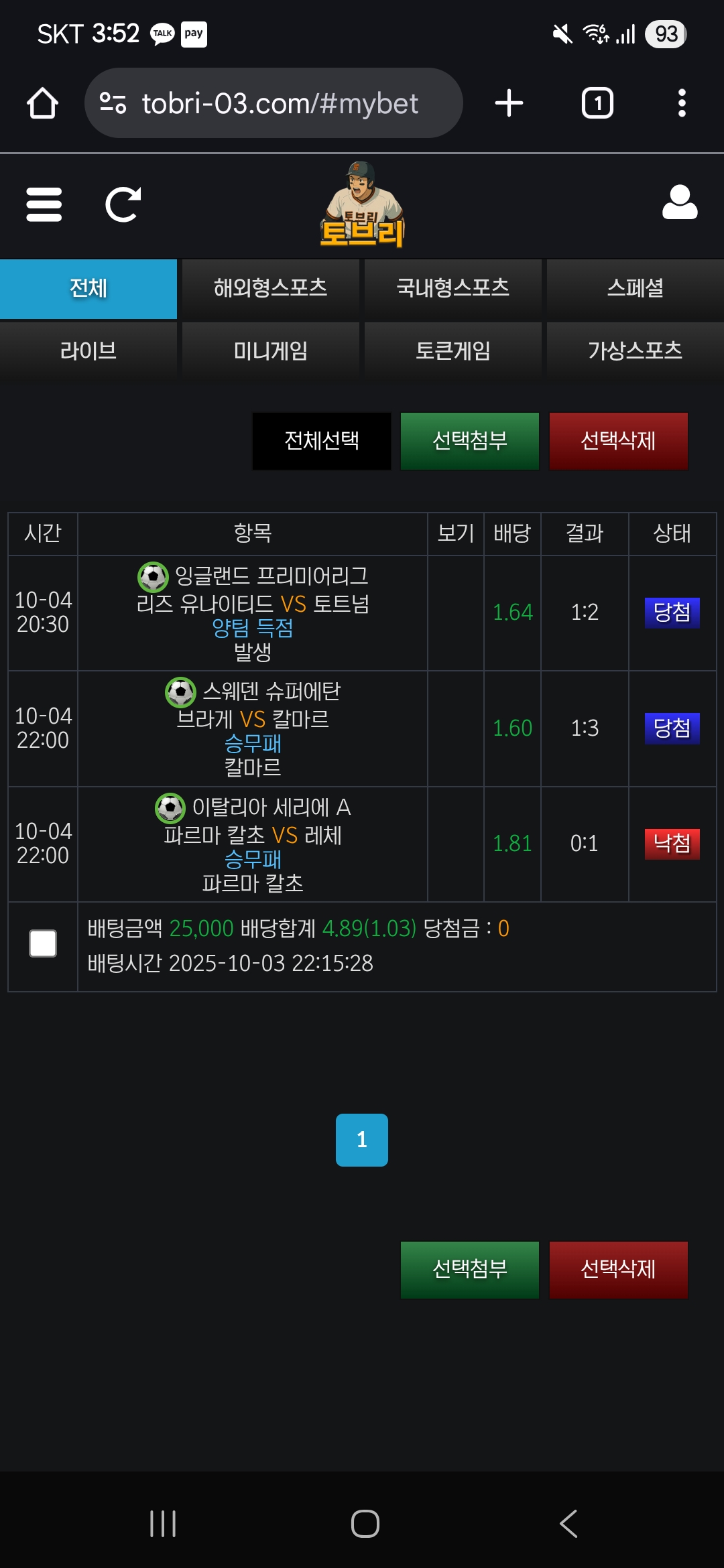Select the 전체 tab
The image size is (724, 1568).
[88, 289]
